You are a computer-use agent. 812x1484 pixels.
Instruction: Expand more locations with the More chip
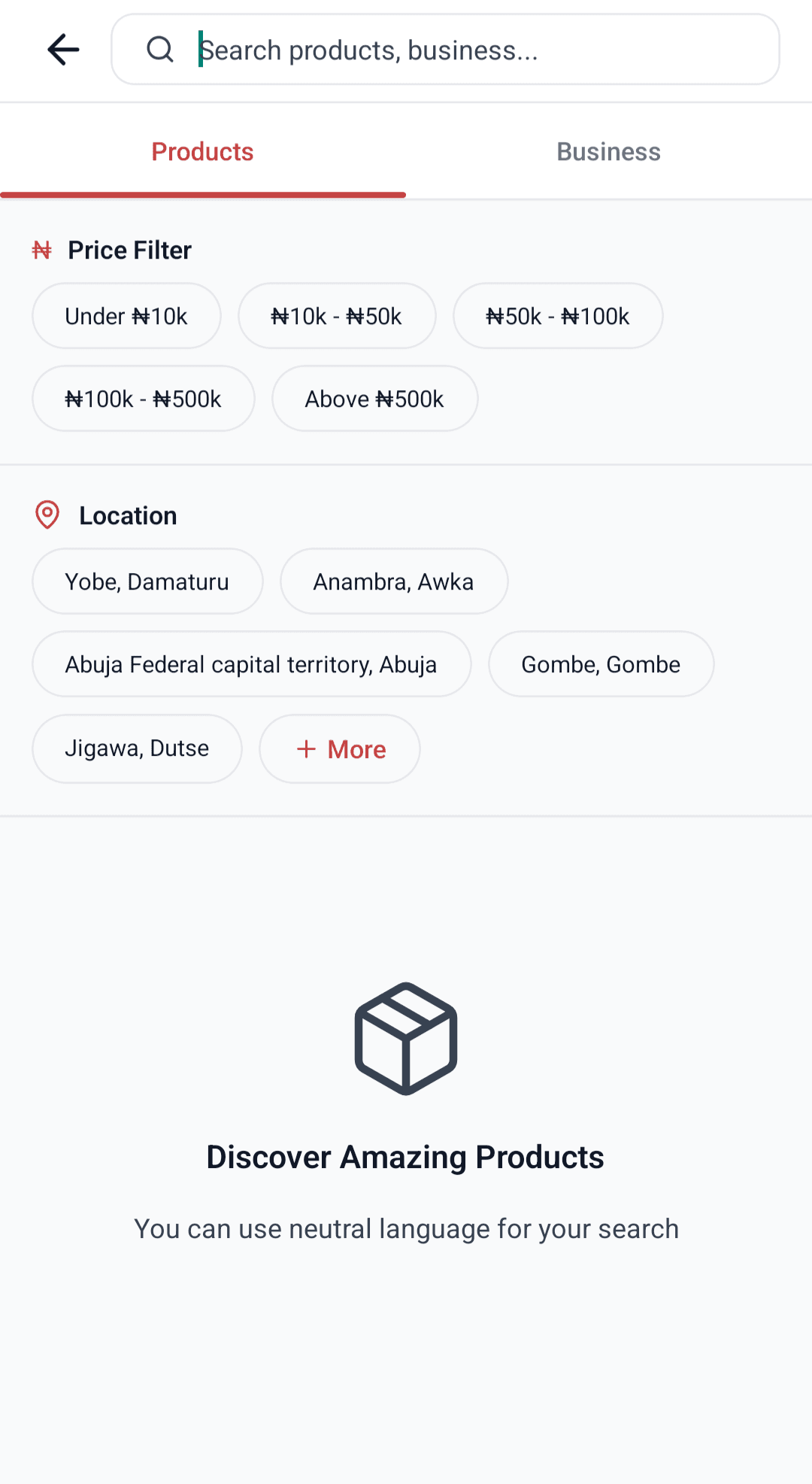pyautogui.click(x=339, y=748)
